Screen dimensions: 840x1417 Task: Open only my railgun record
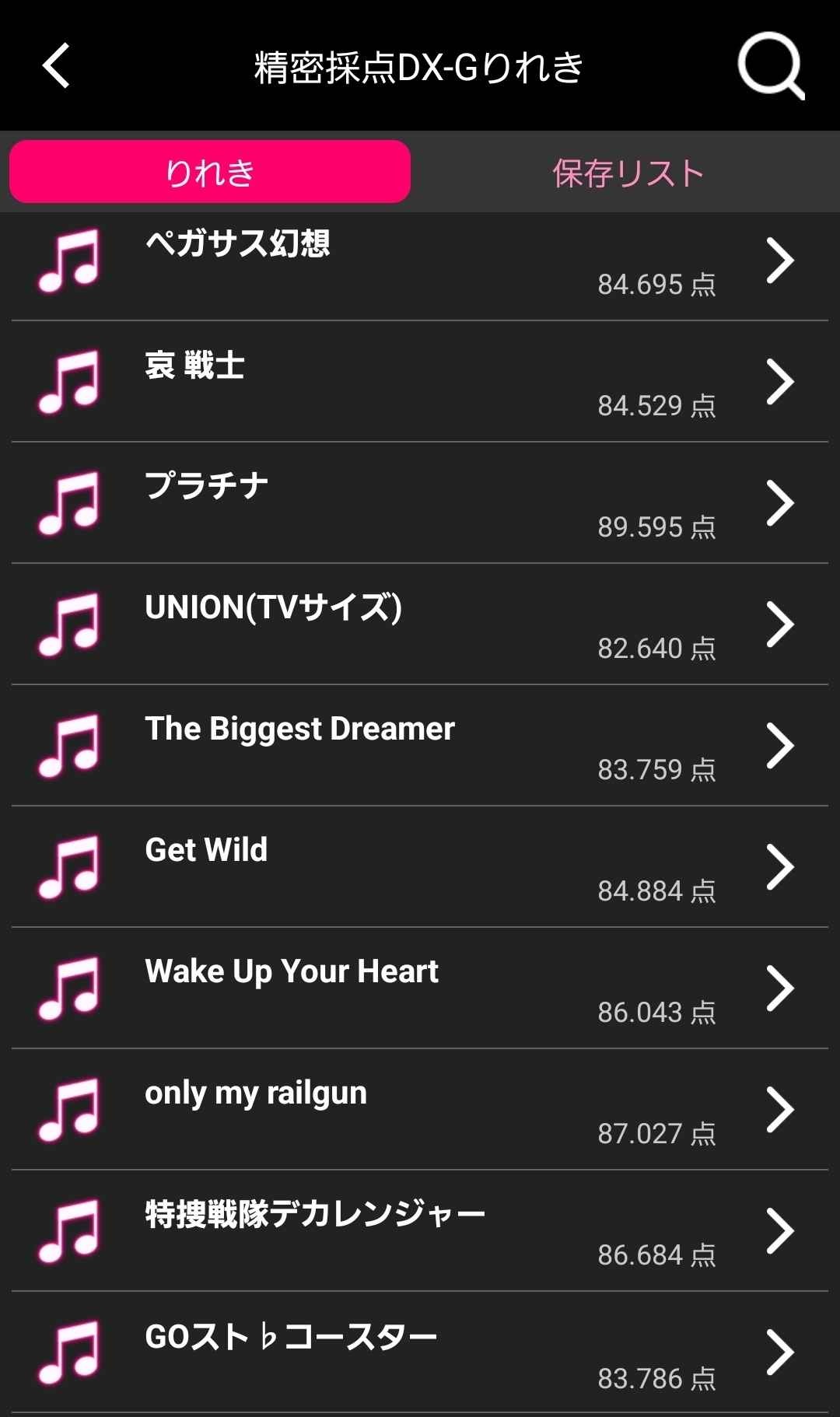coord(420,1110)
